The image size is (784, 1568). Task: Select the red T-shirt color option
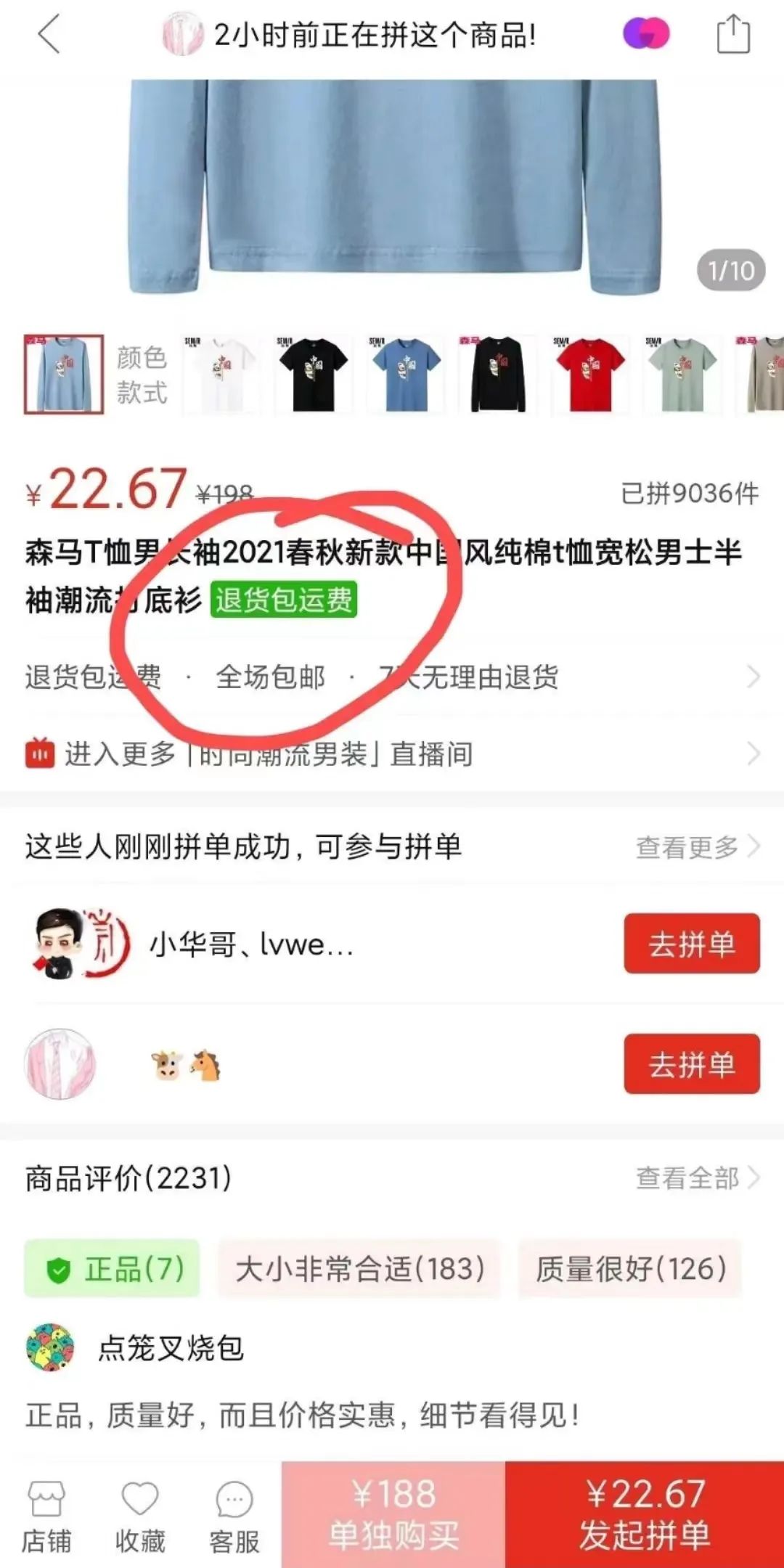(589, 375)
